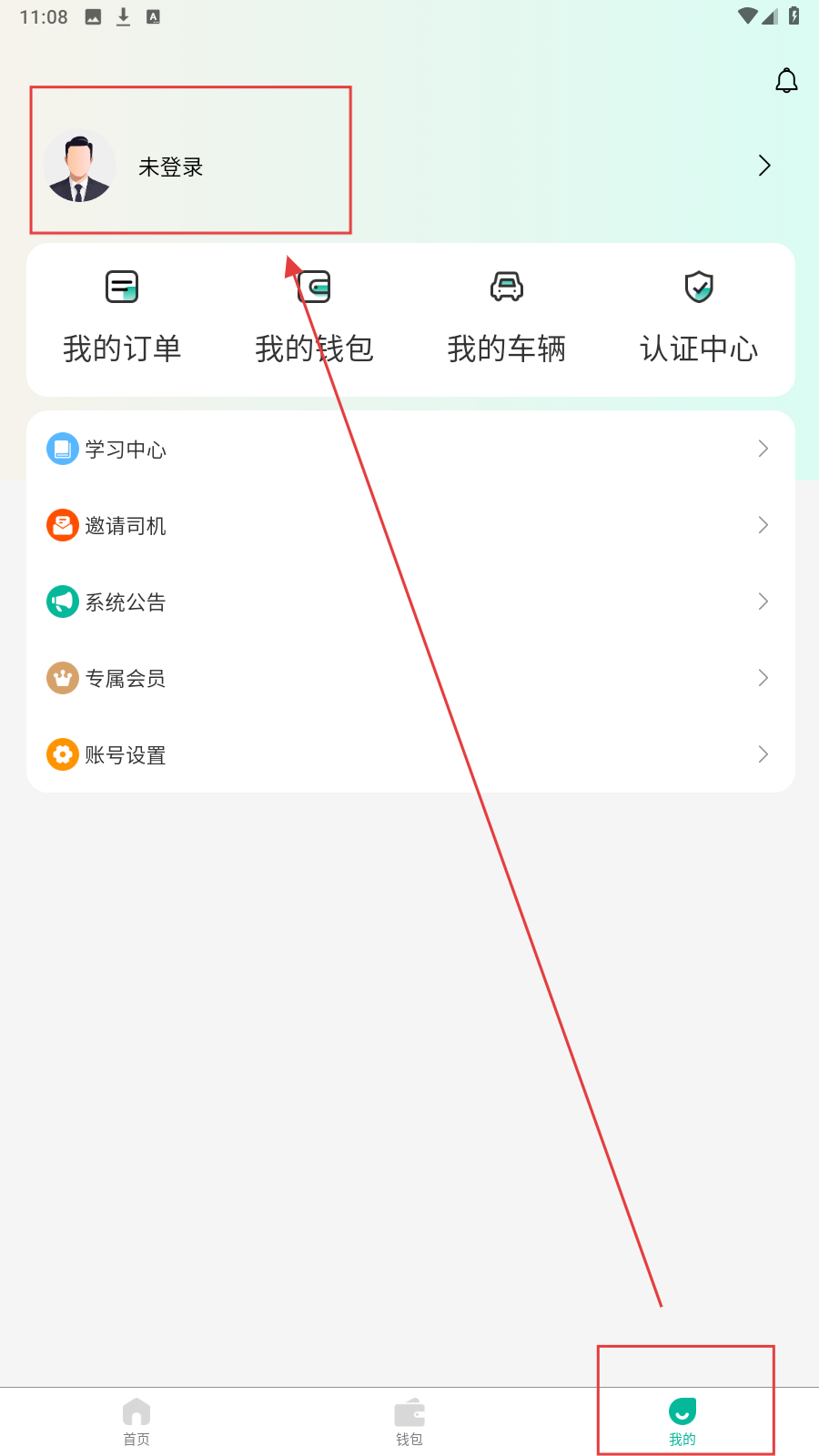Open the 邀请司机 row
The image size is (819, 1456).
[409, 525]
